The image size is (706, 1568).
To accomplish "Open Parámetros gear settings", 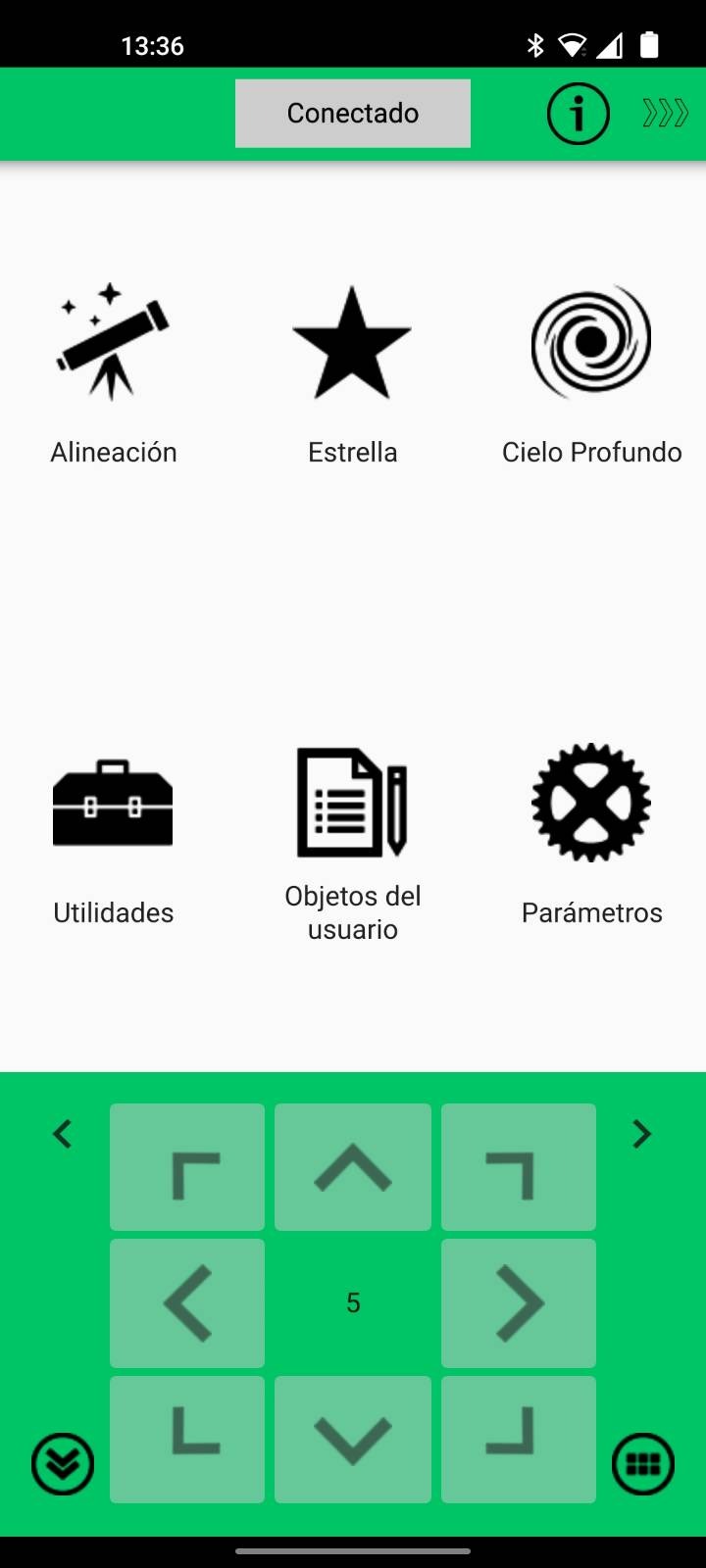I will [591, 833].
